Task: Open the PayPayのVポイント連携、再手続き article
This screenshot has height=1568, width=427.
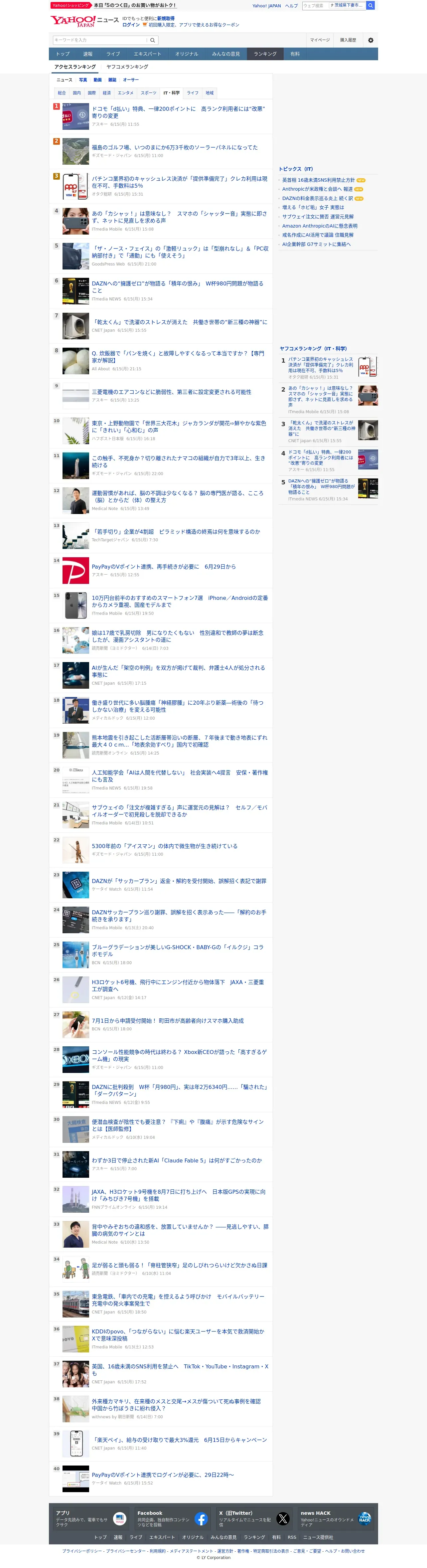Action: click(164, 567)
